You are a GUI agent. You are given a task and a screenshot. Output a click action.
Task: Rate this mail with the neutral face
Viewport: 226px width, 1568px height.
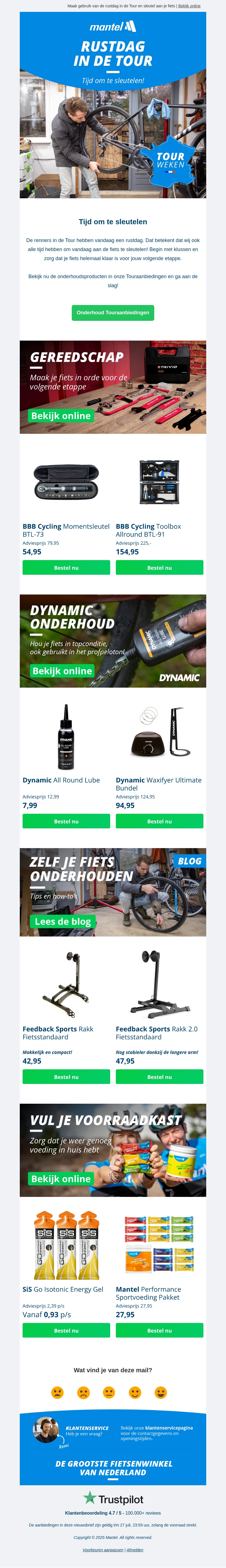(x=109, y=1392)
